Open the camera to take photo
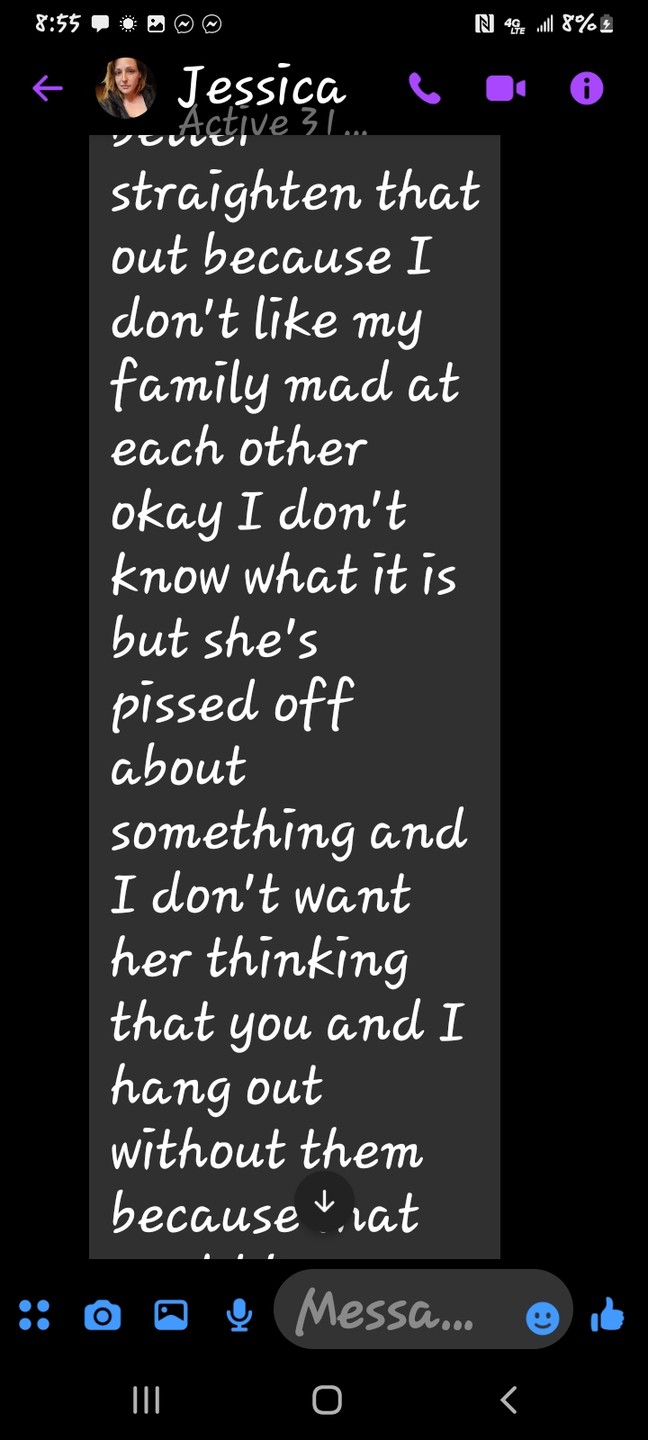 [x=102, y=1315]
